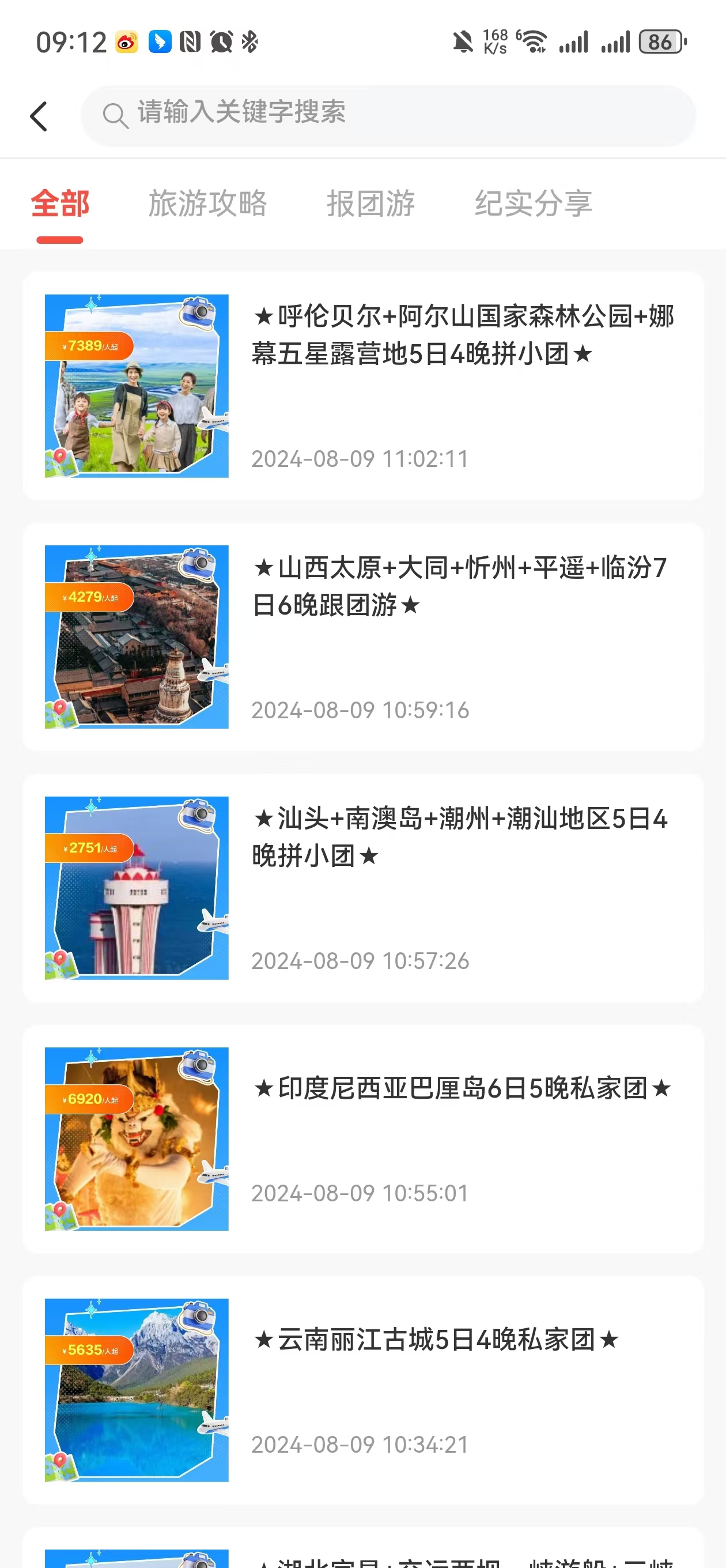Go back using the back arrow
This screenshot has height=1568, width=726.
[39, 116]
